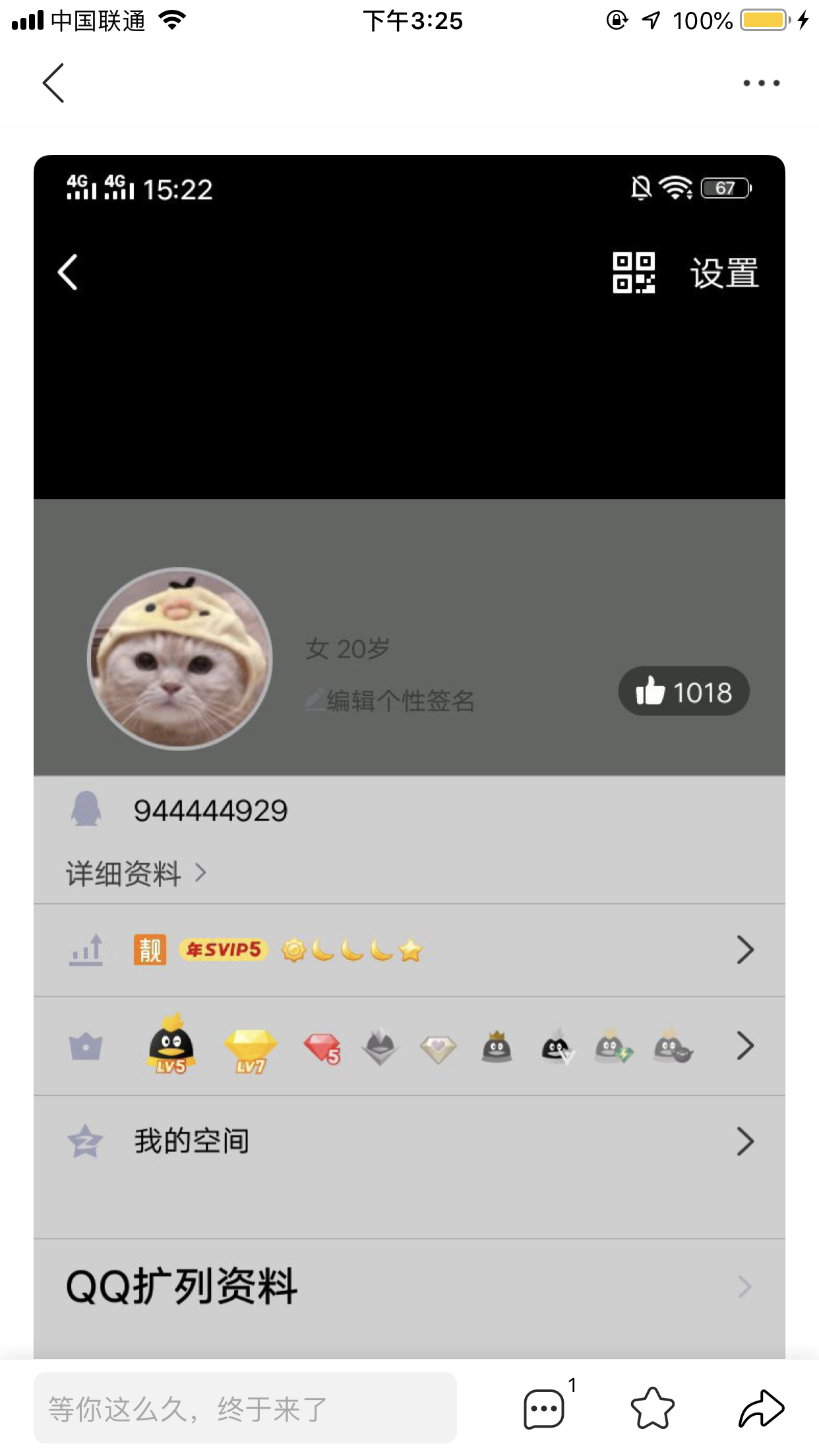Open the embedded QQ profile screenshot
Screen dimensions: 819x1456
point(409,756)
